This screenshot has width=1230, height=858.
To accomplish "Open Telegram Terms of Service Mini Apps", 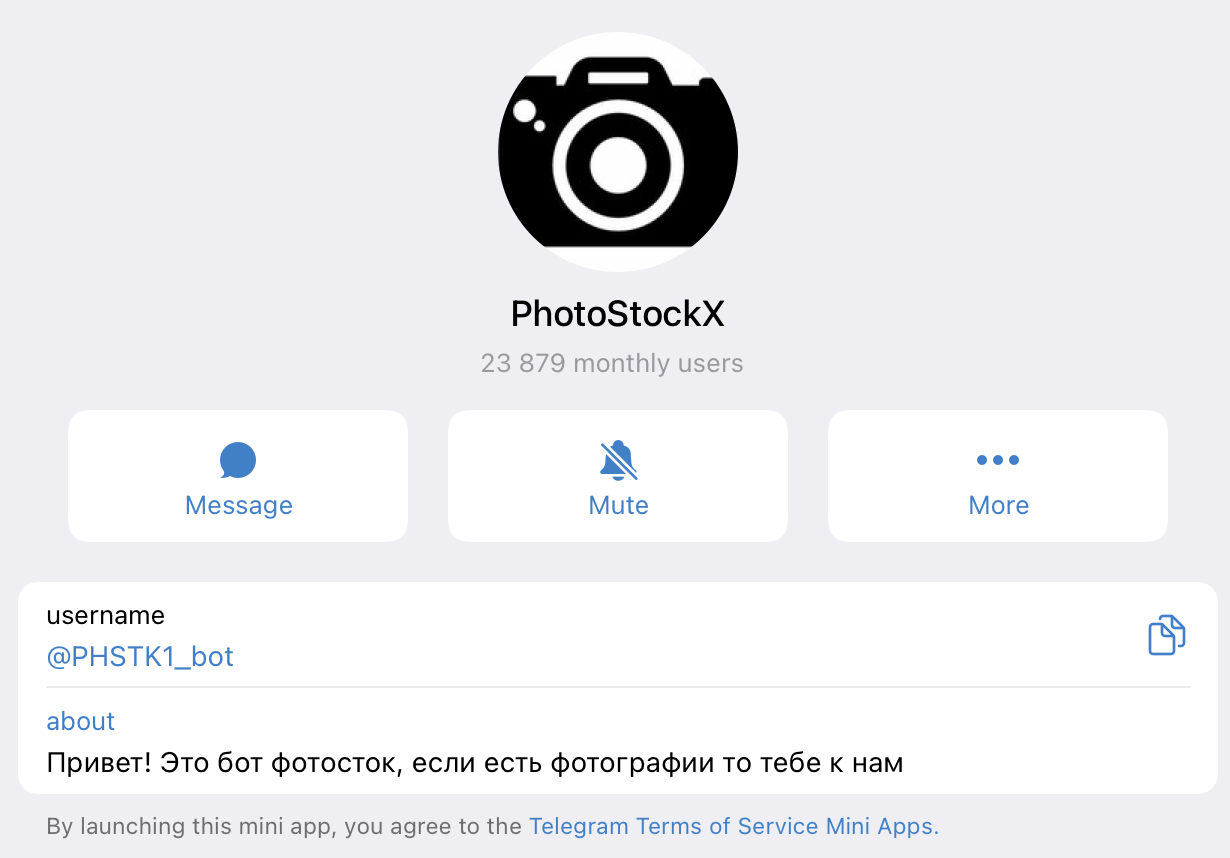I will [x=734, y=827].
